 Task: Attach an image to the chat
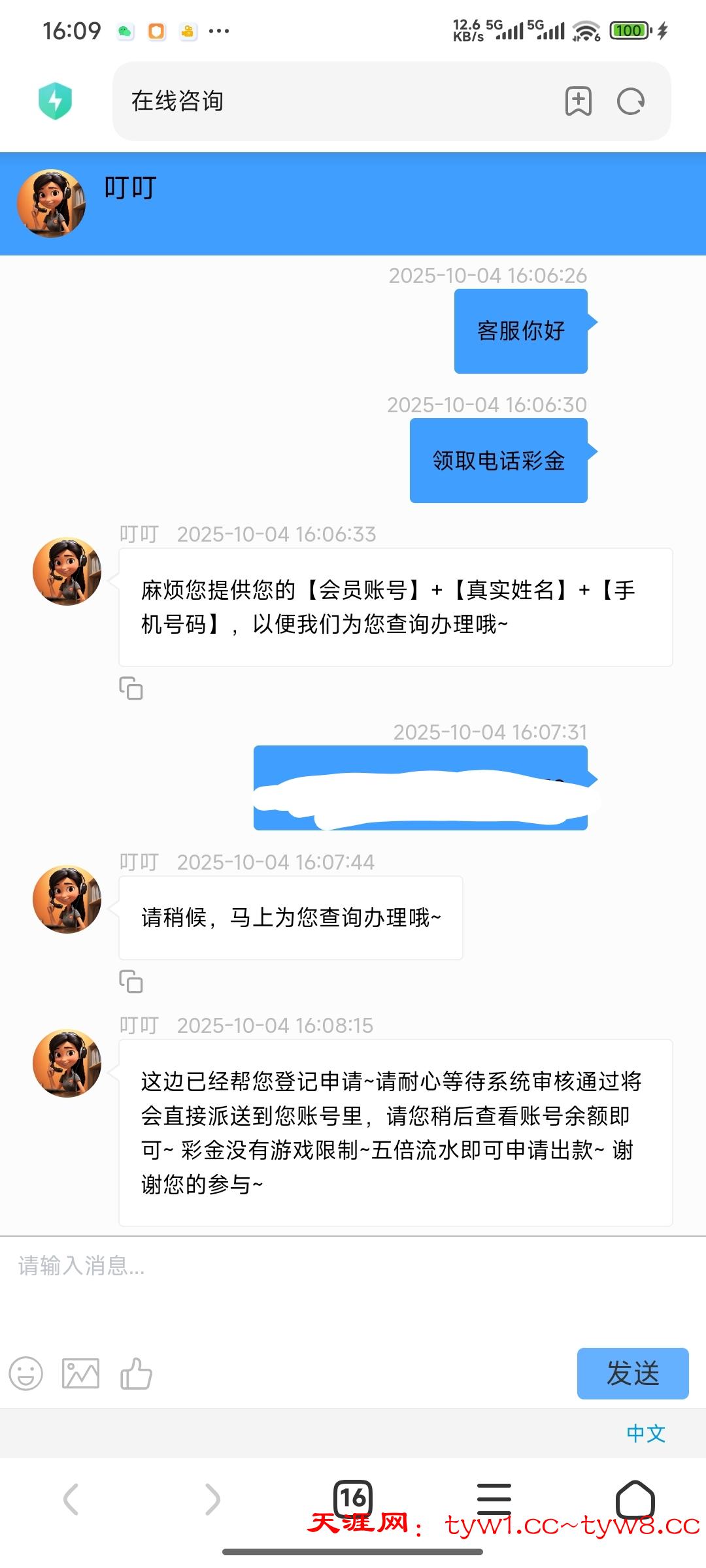(x=80, y=1373)
